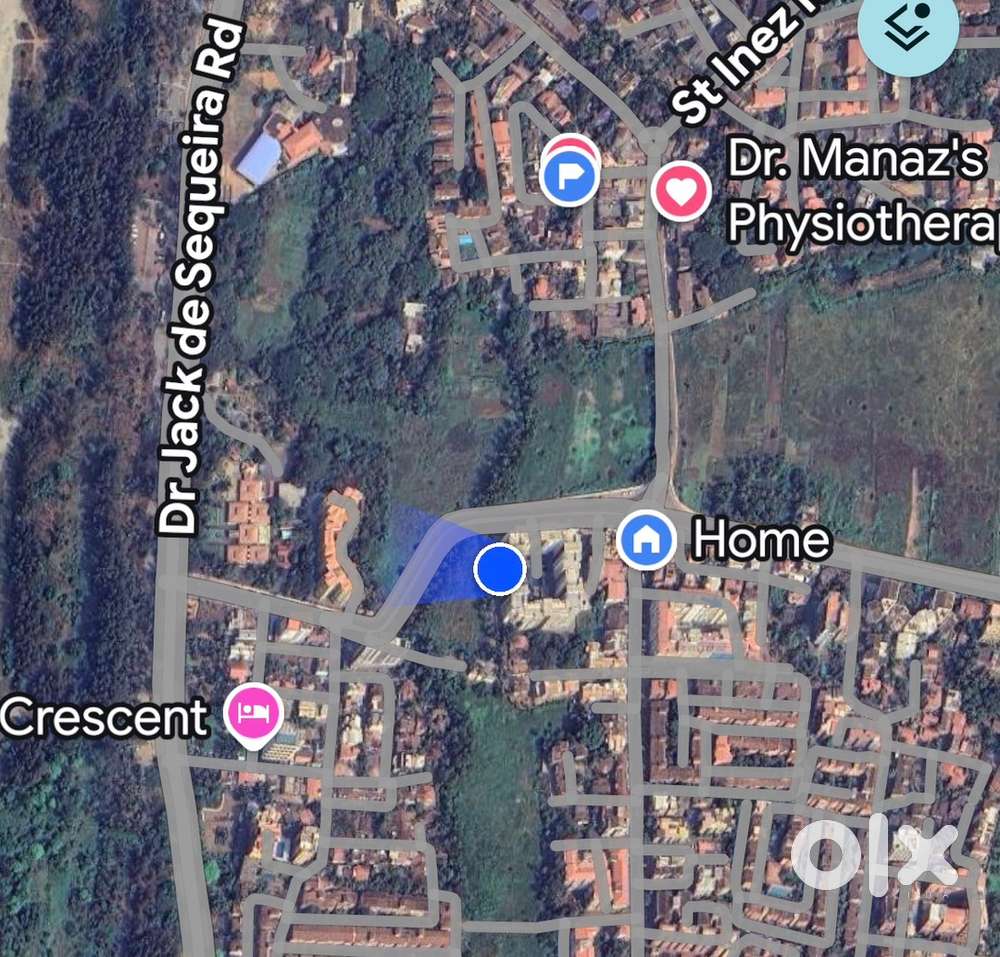The image size is (1000, 957).
Task: Tap the blue current location dot
Action: [x=499, y=569]
